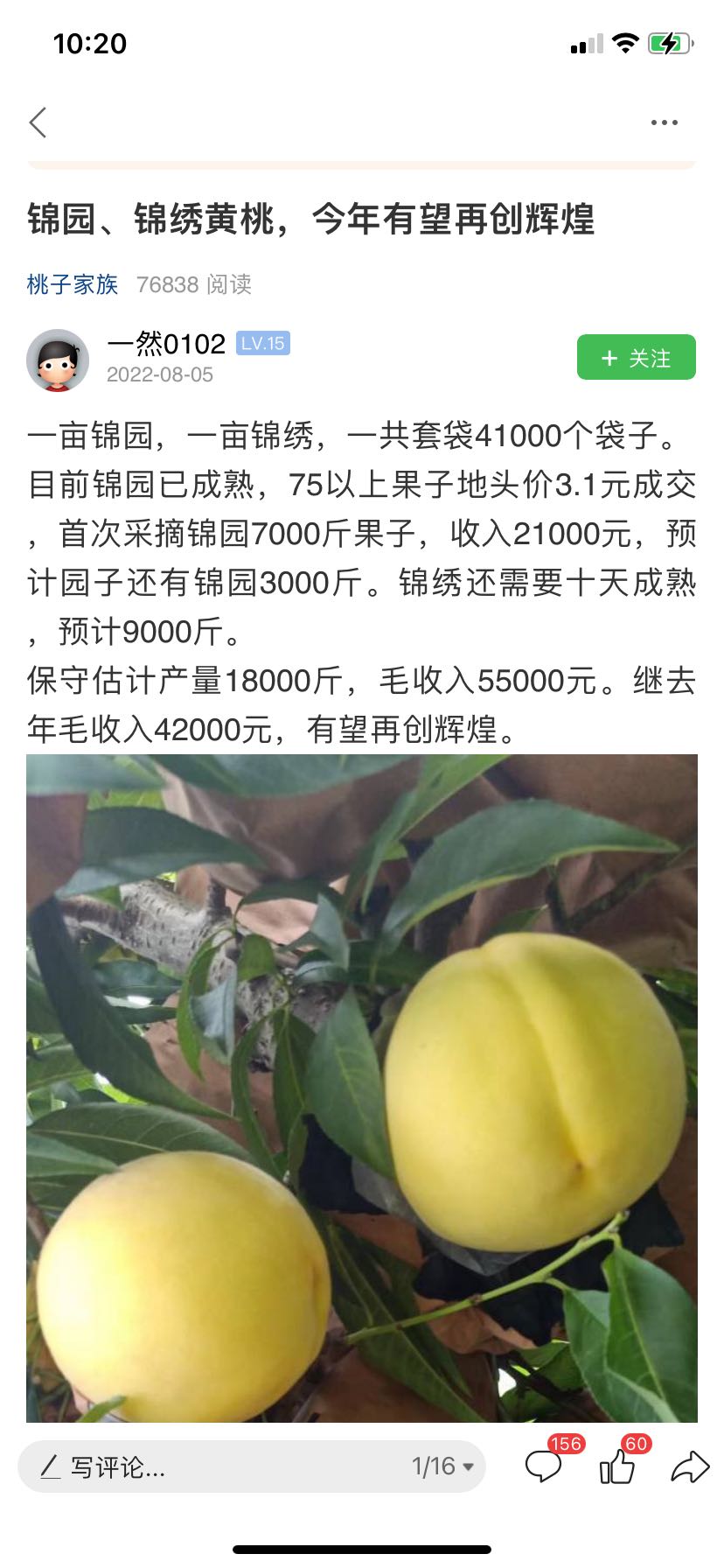The image size is (724, 1568).
Task: Open the 桃子家族 topic link
Action: tap(73, 284)
